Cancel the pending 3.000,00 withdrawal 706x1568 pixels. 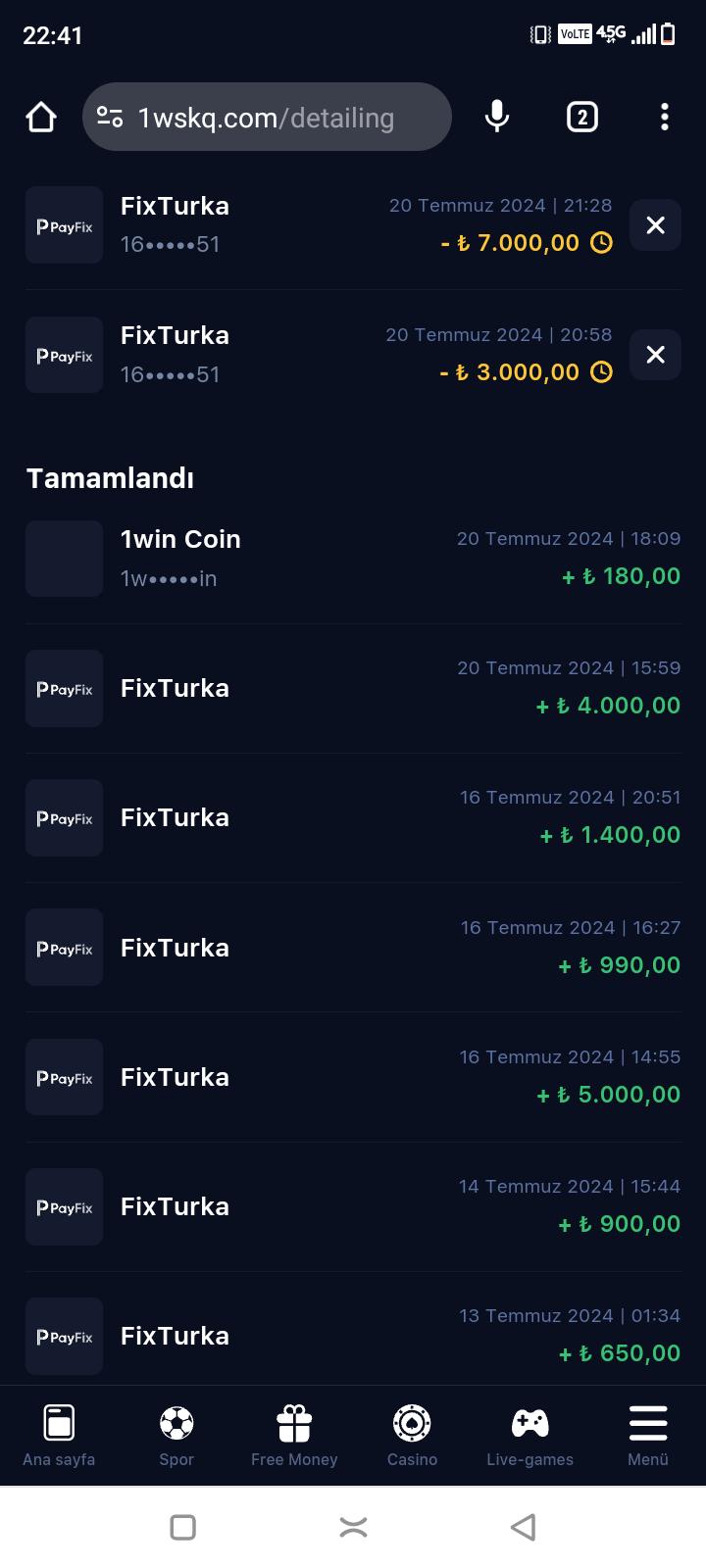(x=655, y=355)
